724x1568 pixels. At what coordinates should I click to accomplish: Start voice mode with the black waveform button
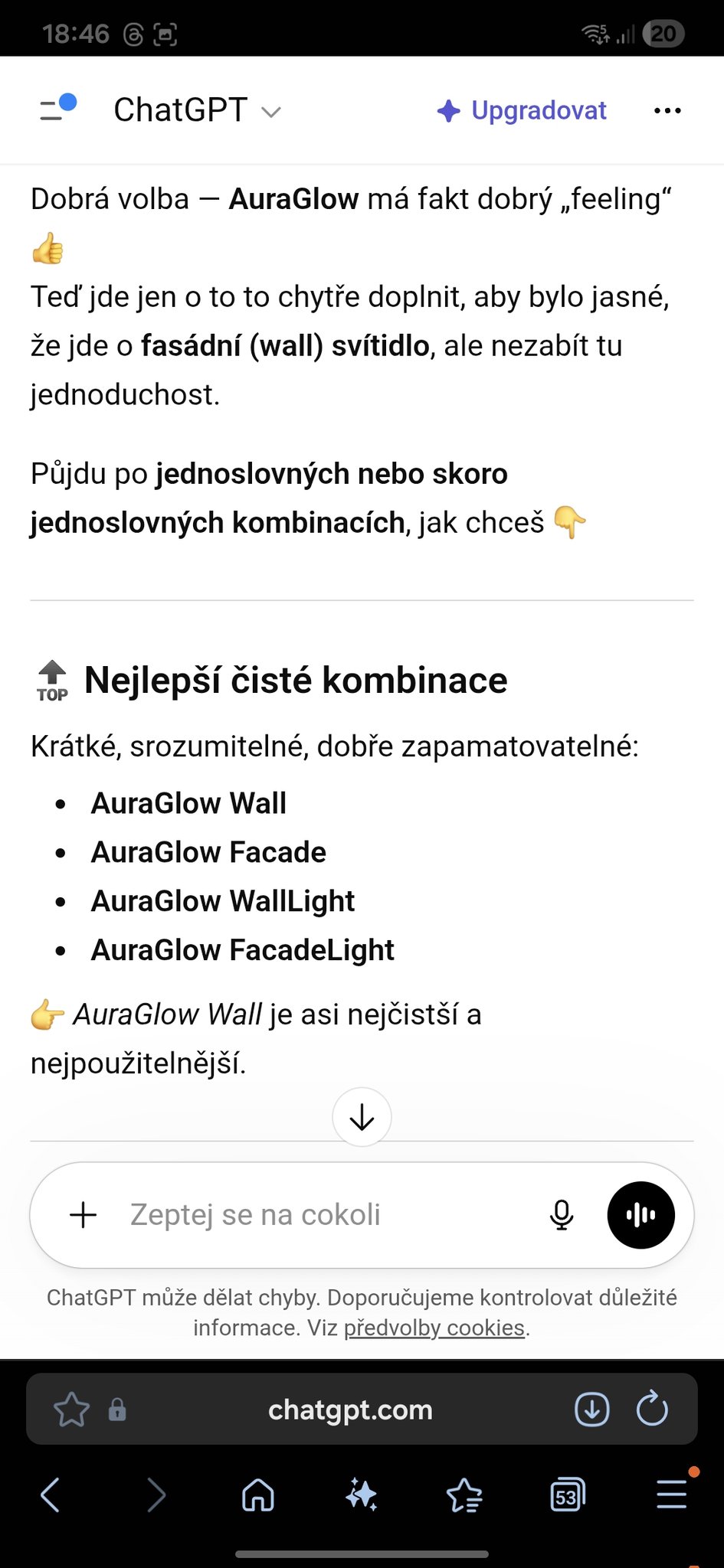(x=640, y=1214)
